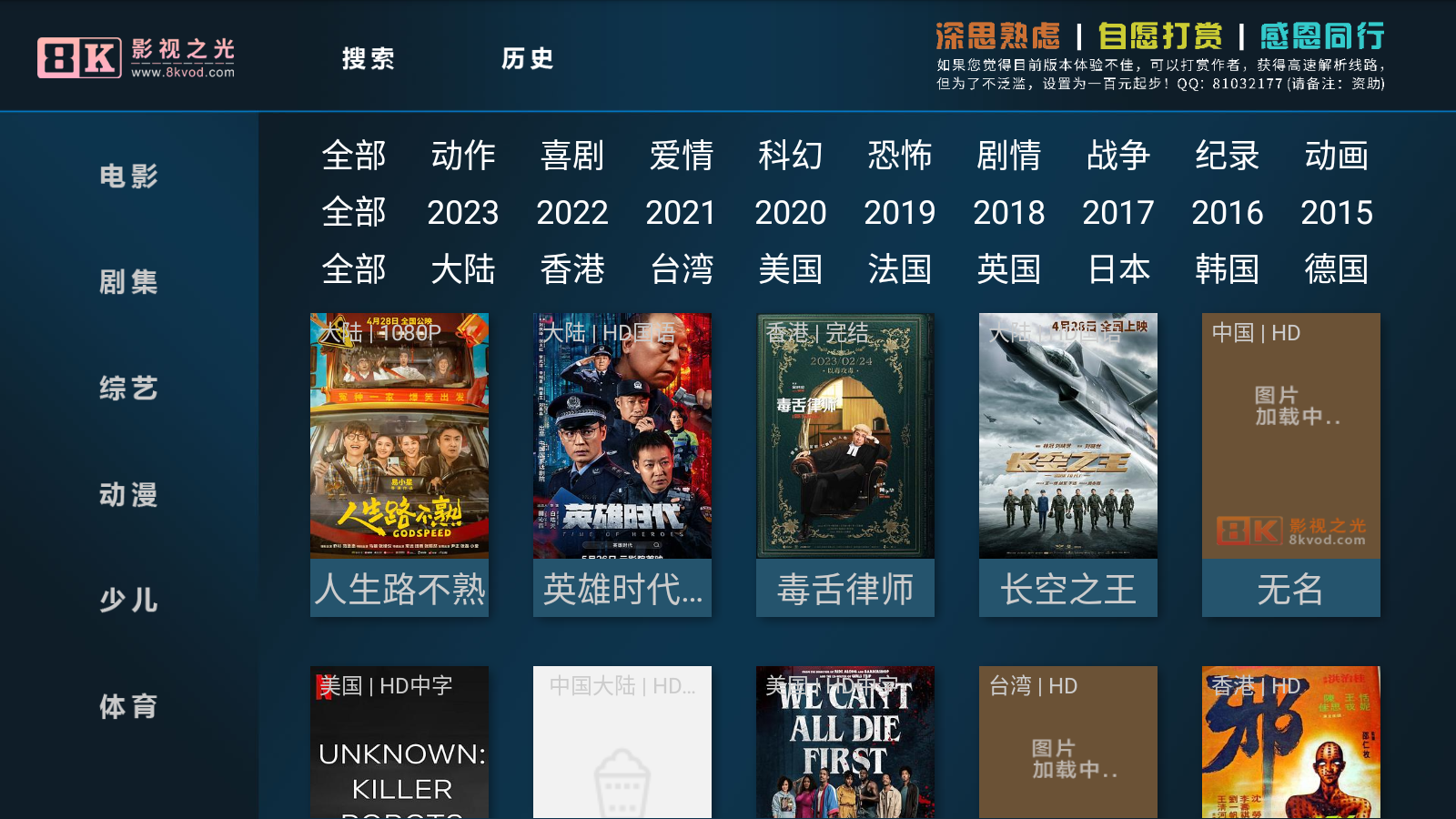
Task: Filter by region 日本
Action: pos(1118,269)
